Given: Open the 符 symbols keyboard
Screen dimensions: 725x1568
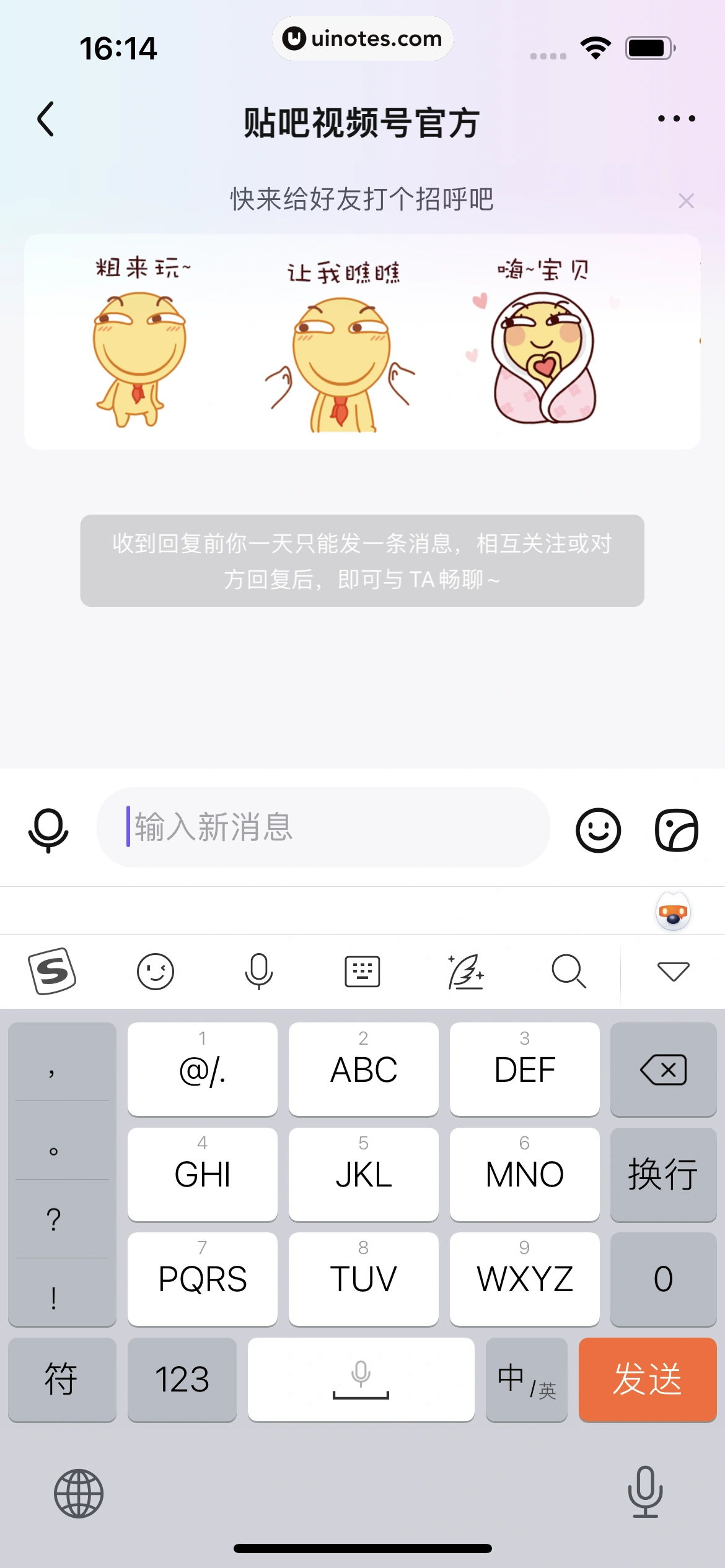Looking at the screenshot, I should pyautogui.click(x=61, y=1380).
